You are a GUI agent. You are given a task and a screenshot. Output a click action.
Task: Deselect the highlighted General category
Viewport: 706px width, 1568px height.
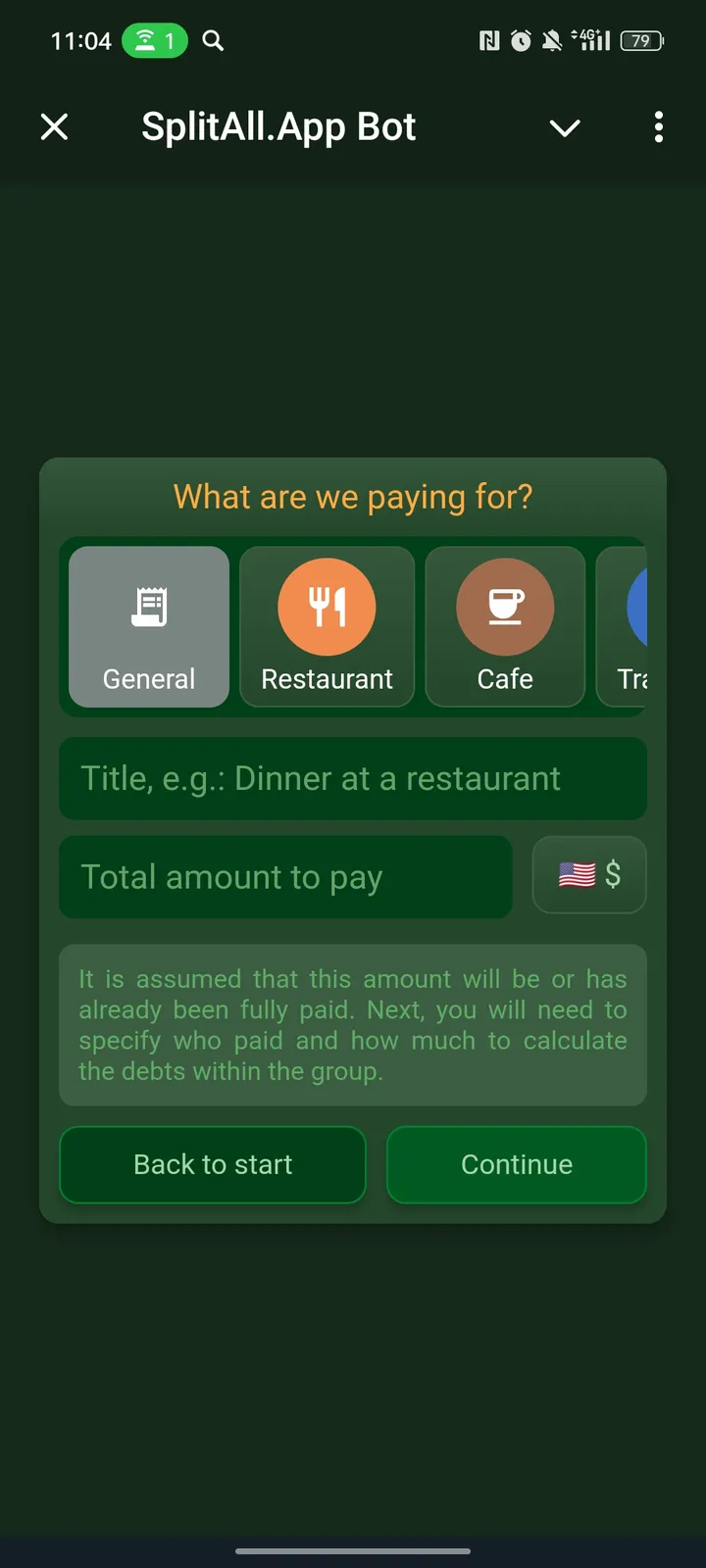[148, 627]
